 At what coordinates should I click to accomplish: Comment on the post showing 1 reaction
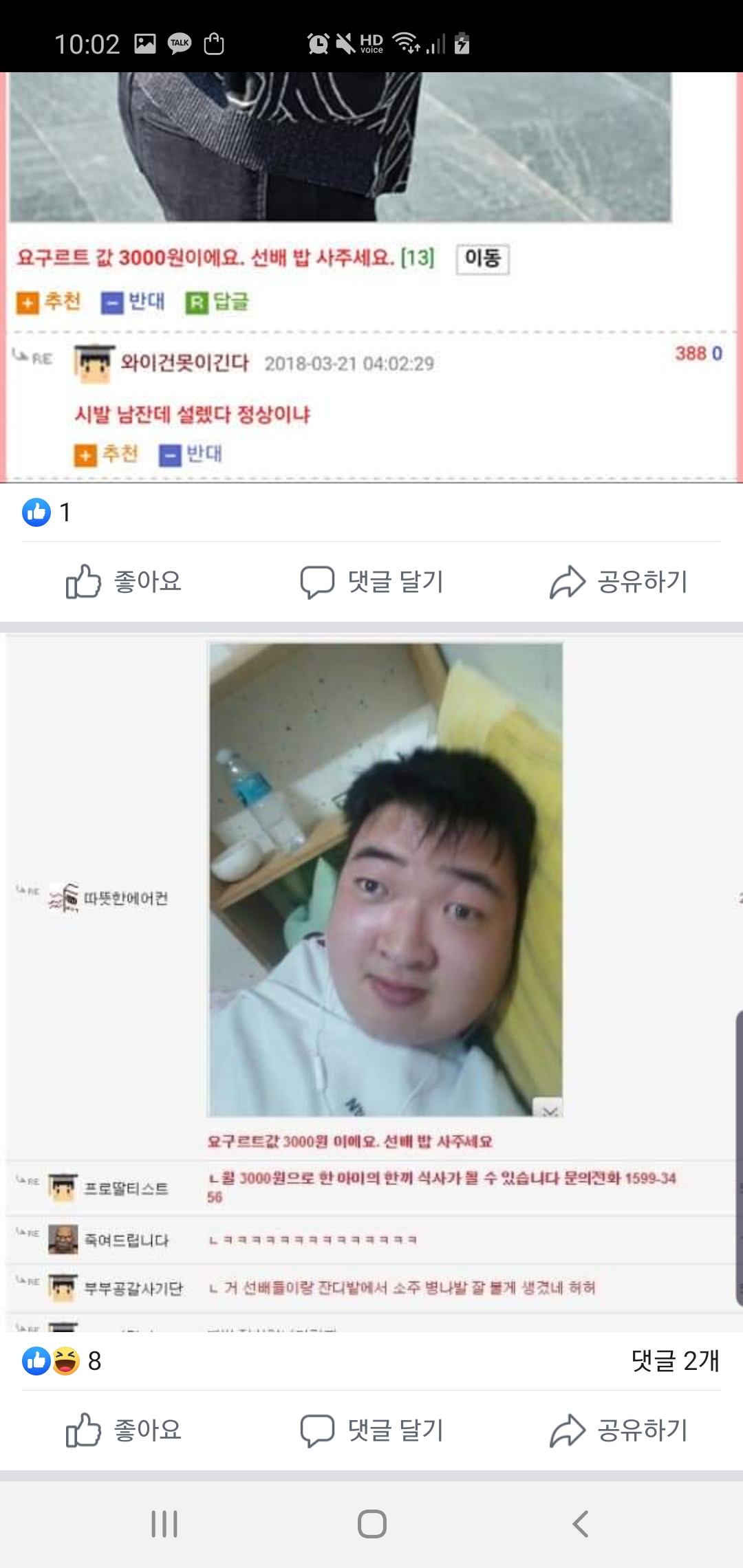point(371,582)
